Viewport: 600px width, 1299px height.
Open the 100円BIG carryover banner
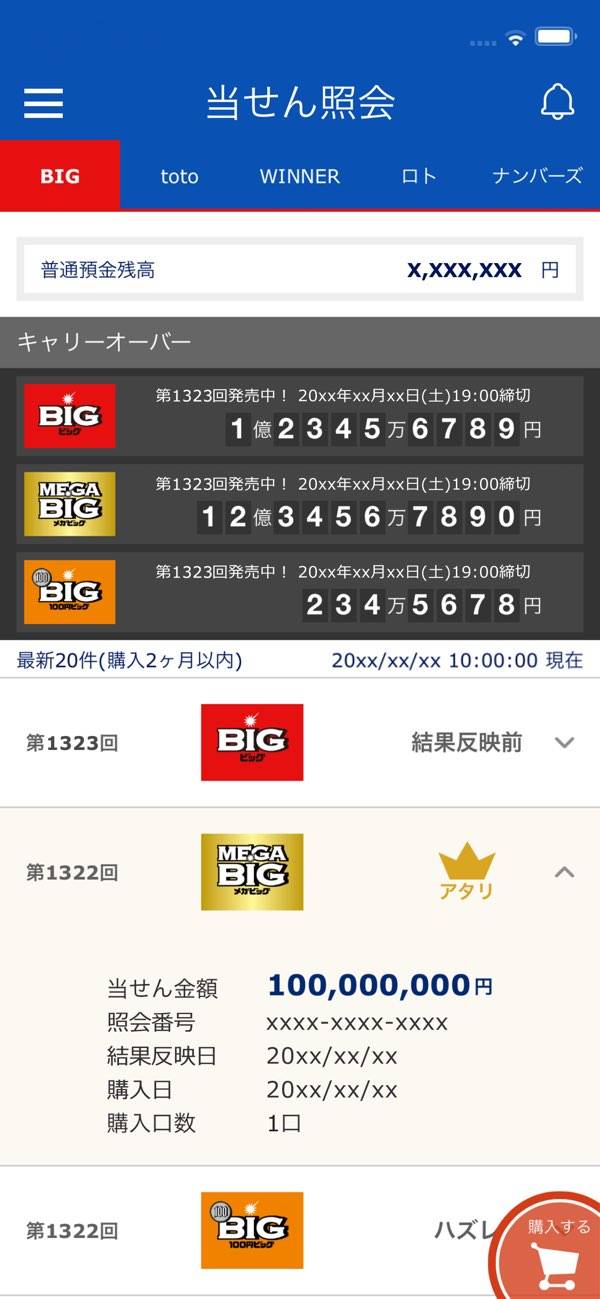tap(300, 592)
